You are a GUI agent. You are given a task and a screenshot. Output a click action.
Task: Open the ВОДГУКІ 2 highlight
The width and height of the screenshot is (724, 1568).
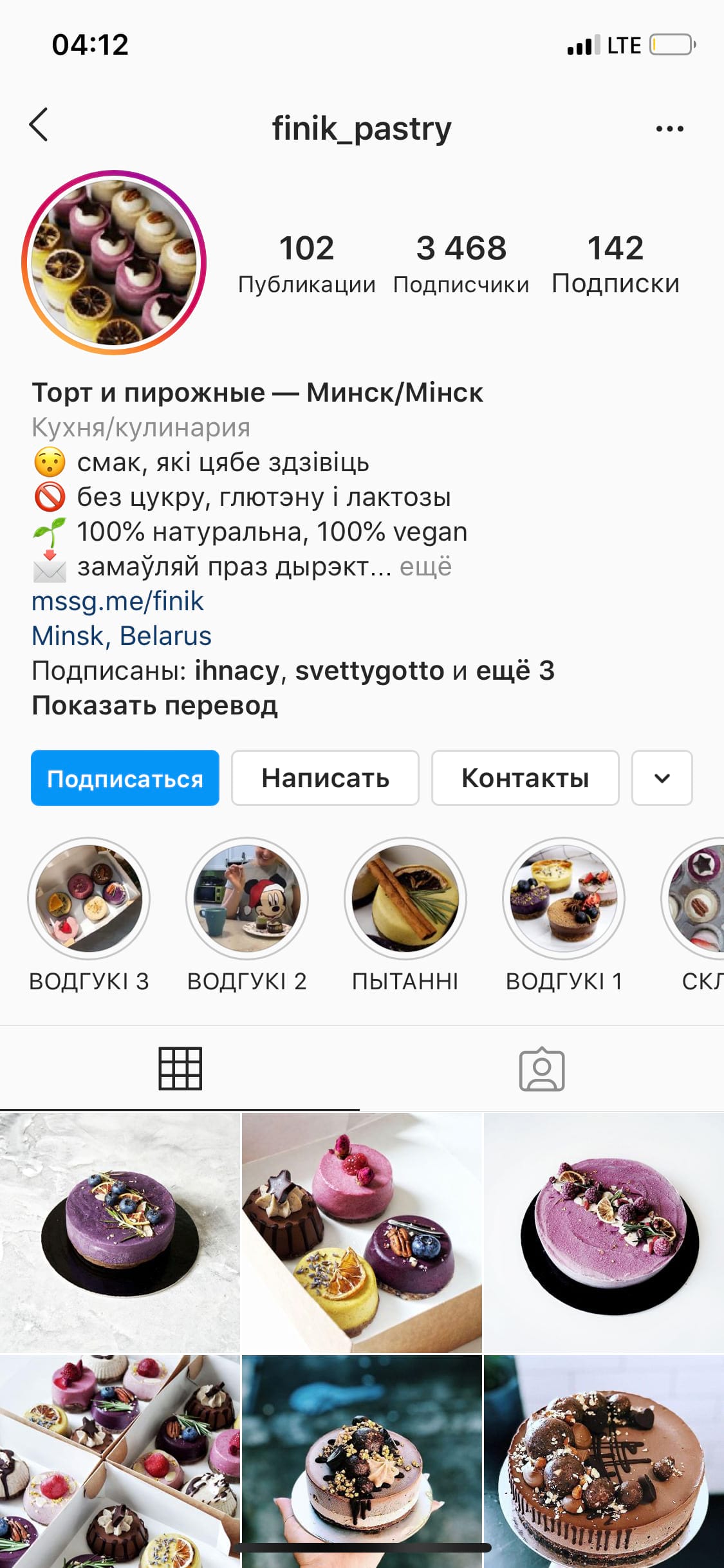pyautogui.click(x=247, y=899)
